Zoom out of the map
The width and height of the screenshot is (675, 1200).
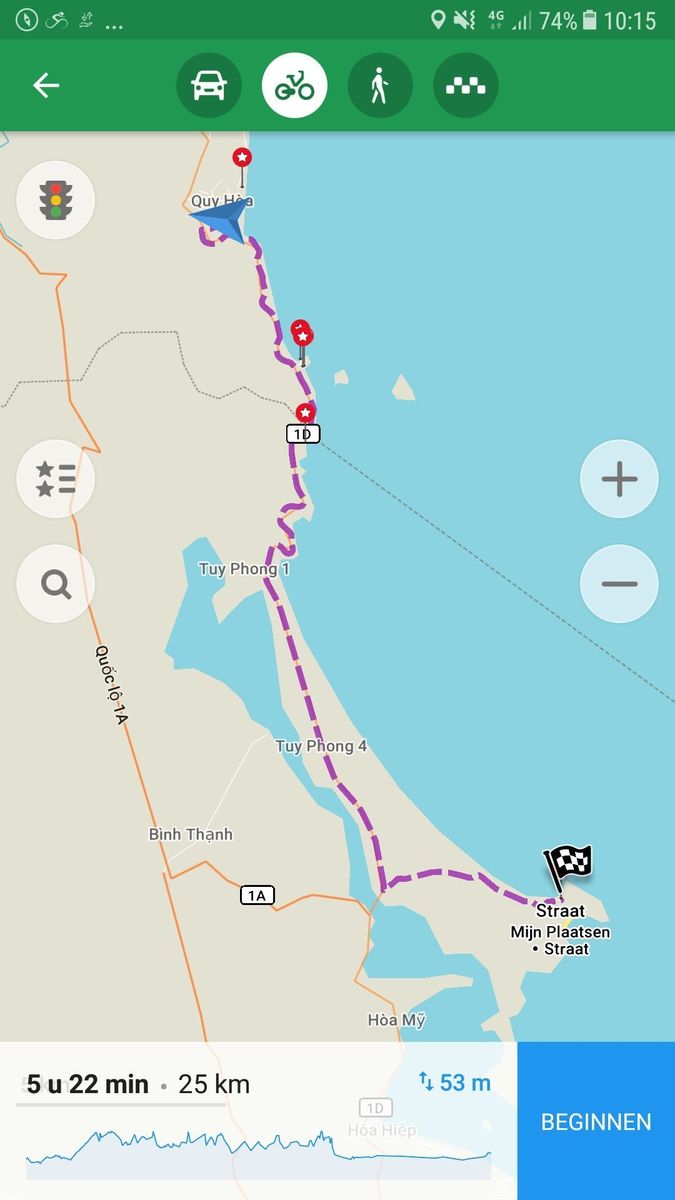pyautogui.click(x=619, y=584)
